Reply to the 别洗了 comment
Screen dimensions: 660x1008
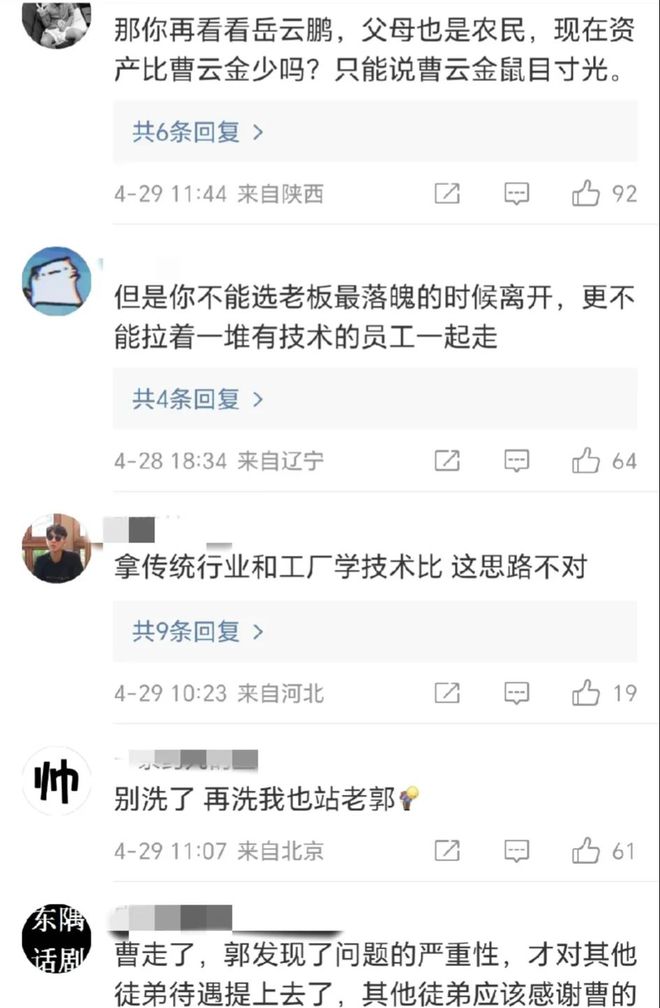coord(516,852)
